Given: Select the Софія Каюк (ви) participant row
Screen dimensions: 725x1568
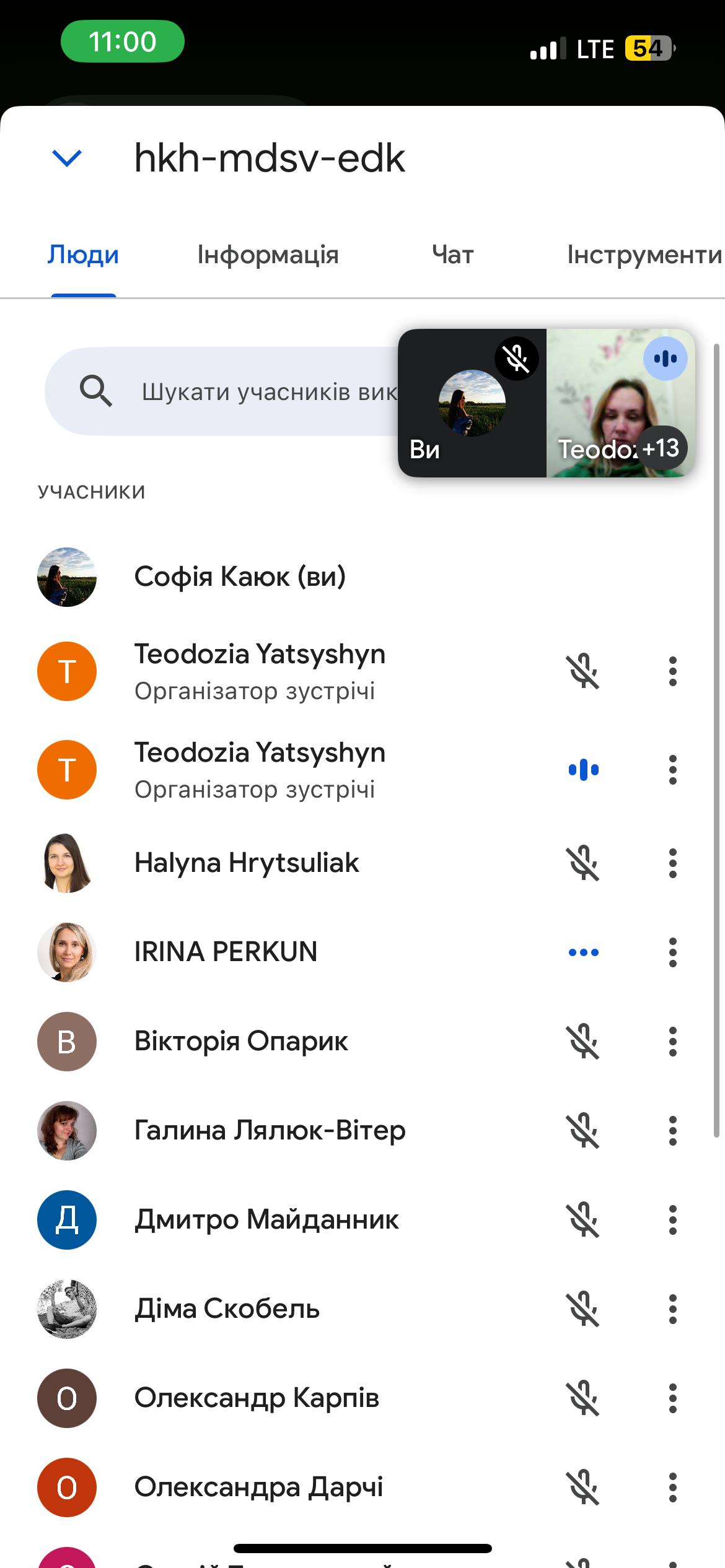Looking at the screenshot, I should (240, 577).
